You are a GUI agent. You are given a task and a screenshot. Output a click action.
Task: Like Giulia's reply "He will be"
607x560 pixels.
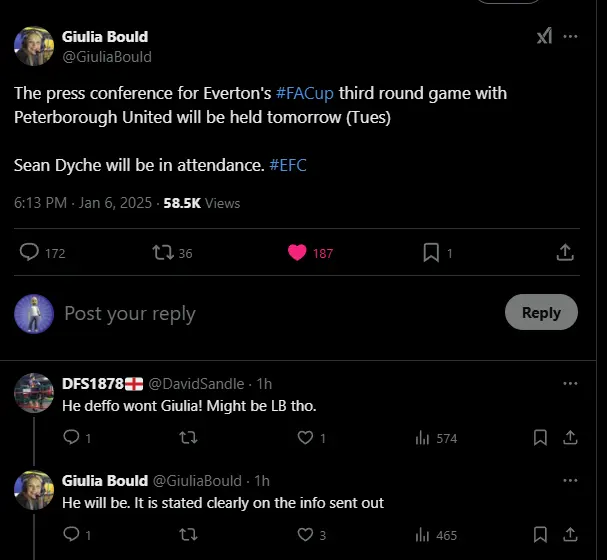[x=306, y=535]
